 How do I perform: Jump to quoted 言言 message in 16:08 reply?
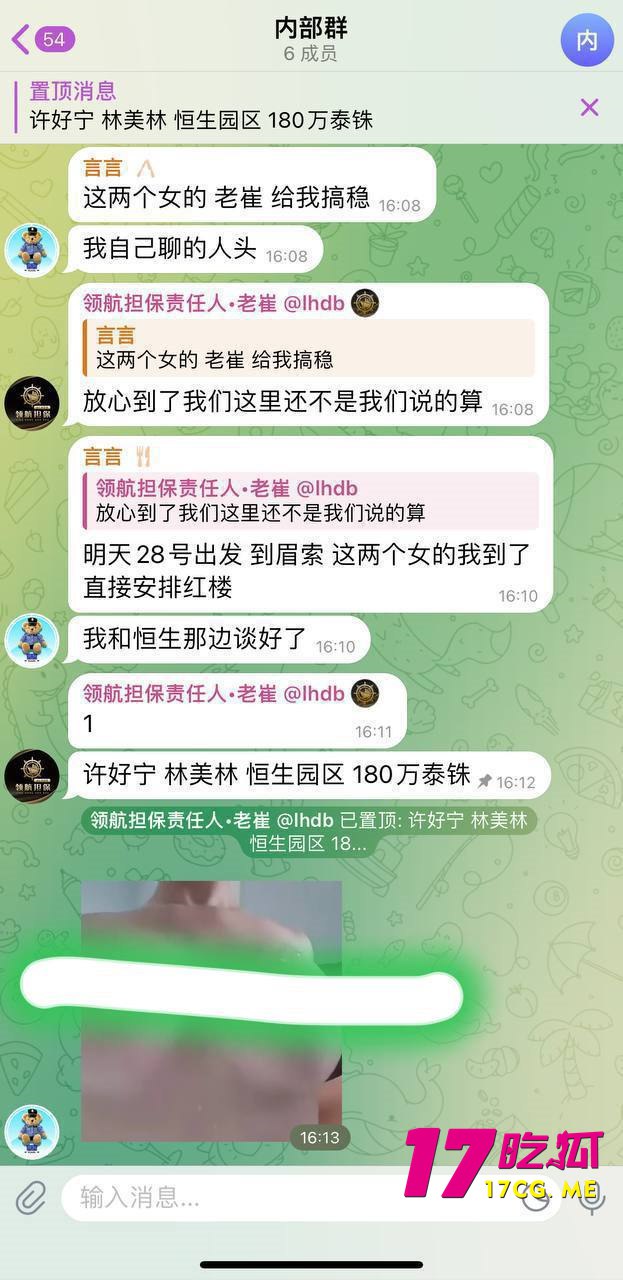click(310, 347)
